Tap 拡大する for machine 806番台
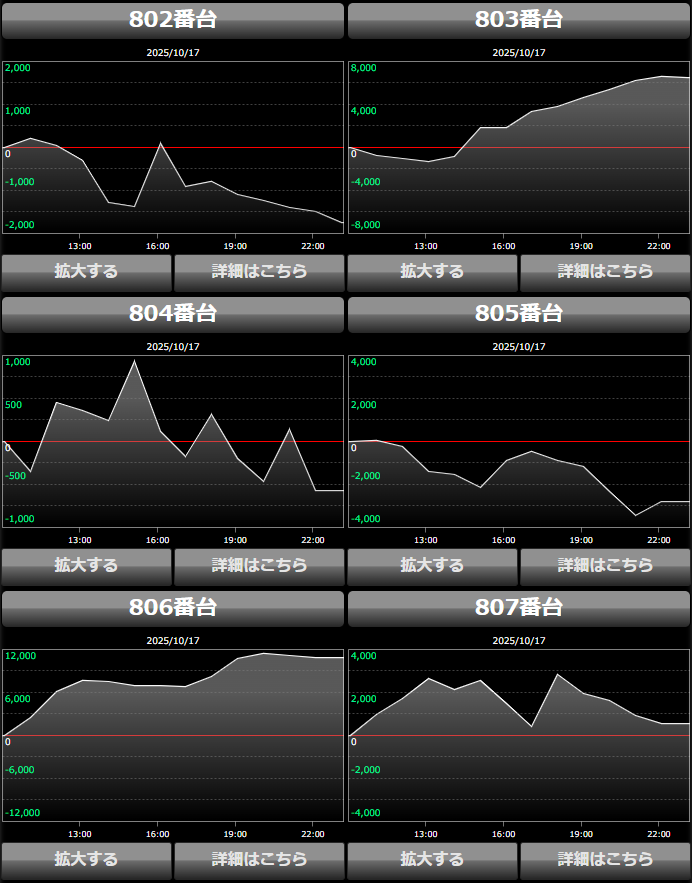 tap(86, 859)
